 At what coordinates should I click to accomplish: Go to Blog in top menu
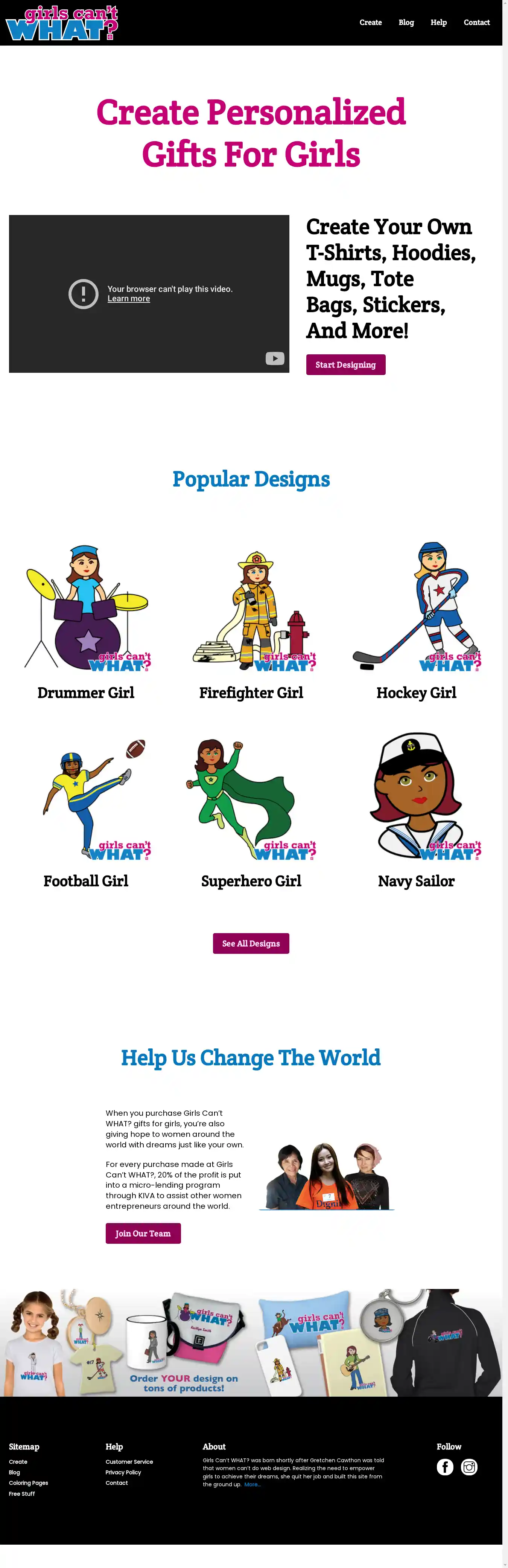(406, 23)
